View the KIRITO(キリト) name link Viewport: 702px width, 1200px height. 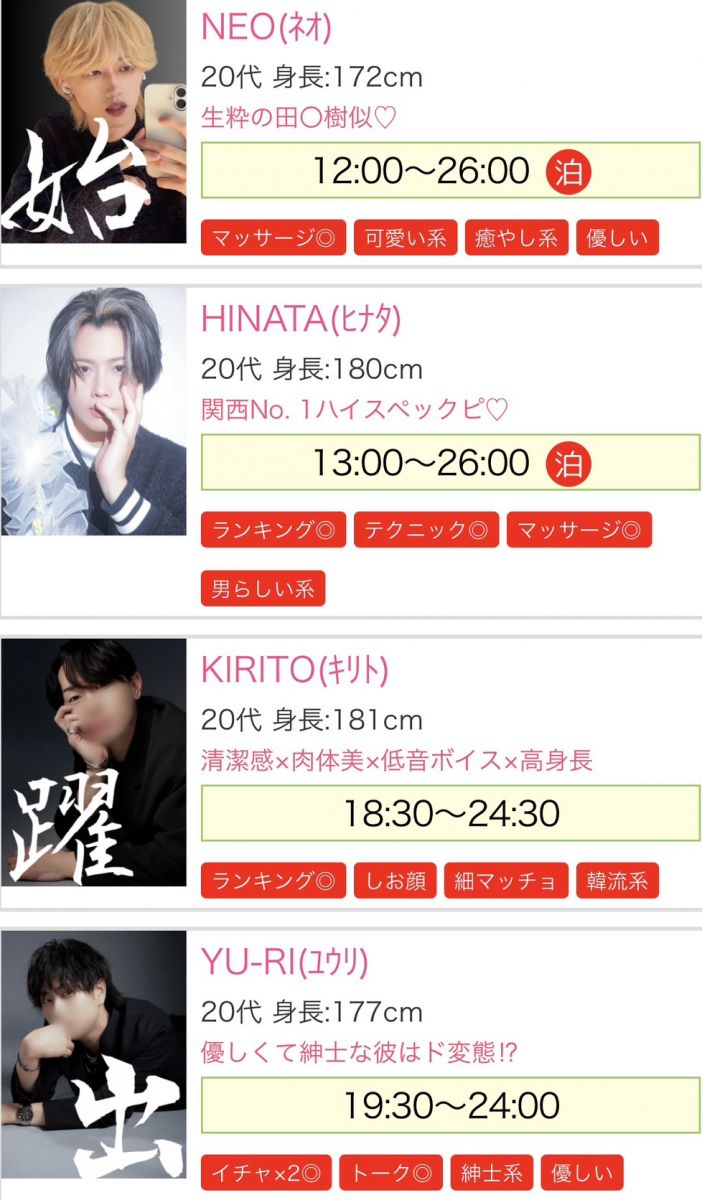pyautogui.click(x=295, y=670)
